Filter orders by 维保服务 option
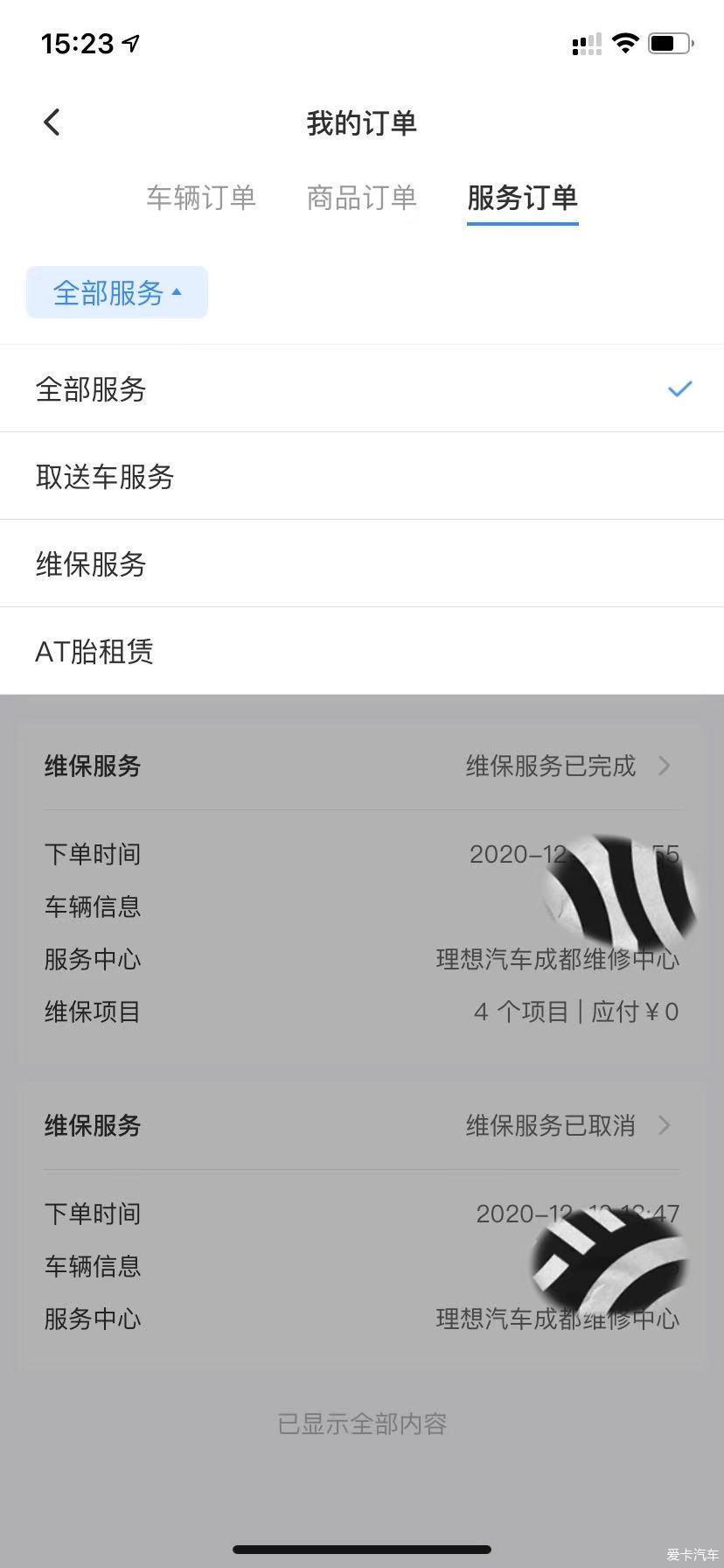The image size is (724, 1568). tap(362, 563)
